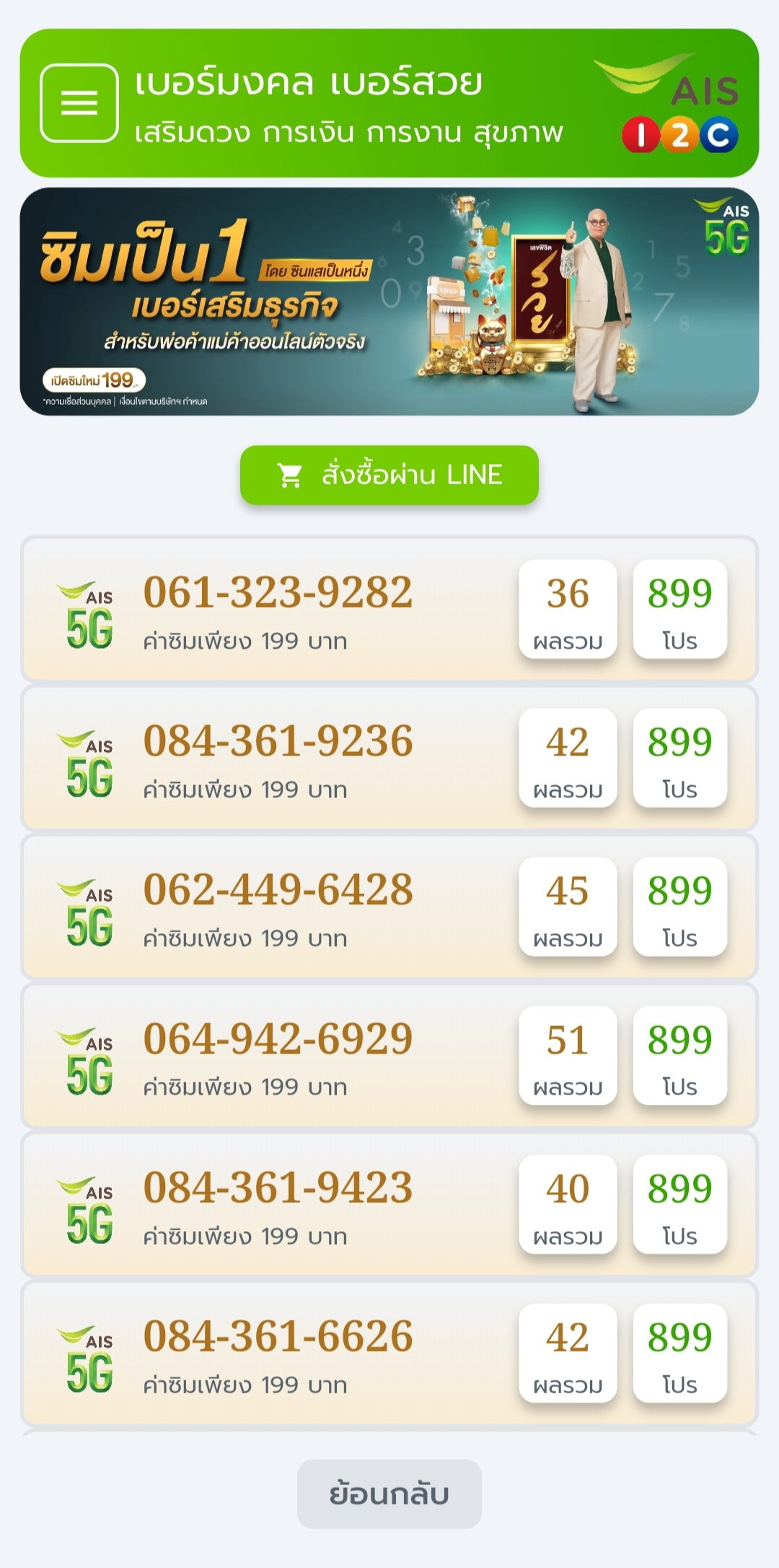Click the 899 โปร badge for 062-449-6428
The width and height of the screenshot is (779, 1568).
[681, 908]
